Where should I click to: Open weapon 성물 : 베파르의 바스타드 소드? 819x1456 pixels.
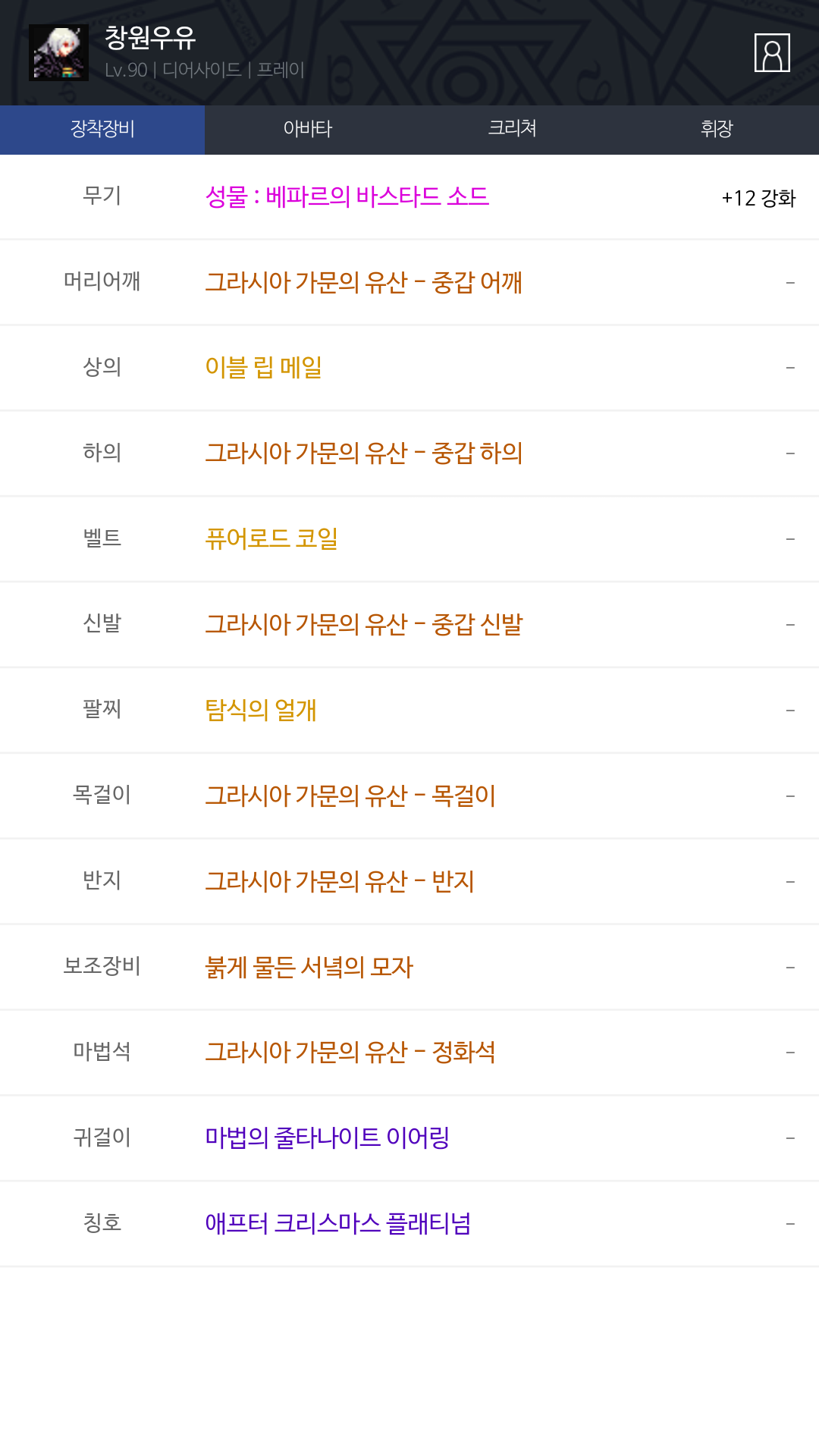[347, 197]
